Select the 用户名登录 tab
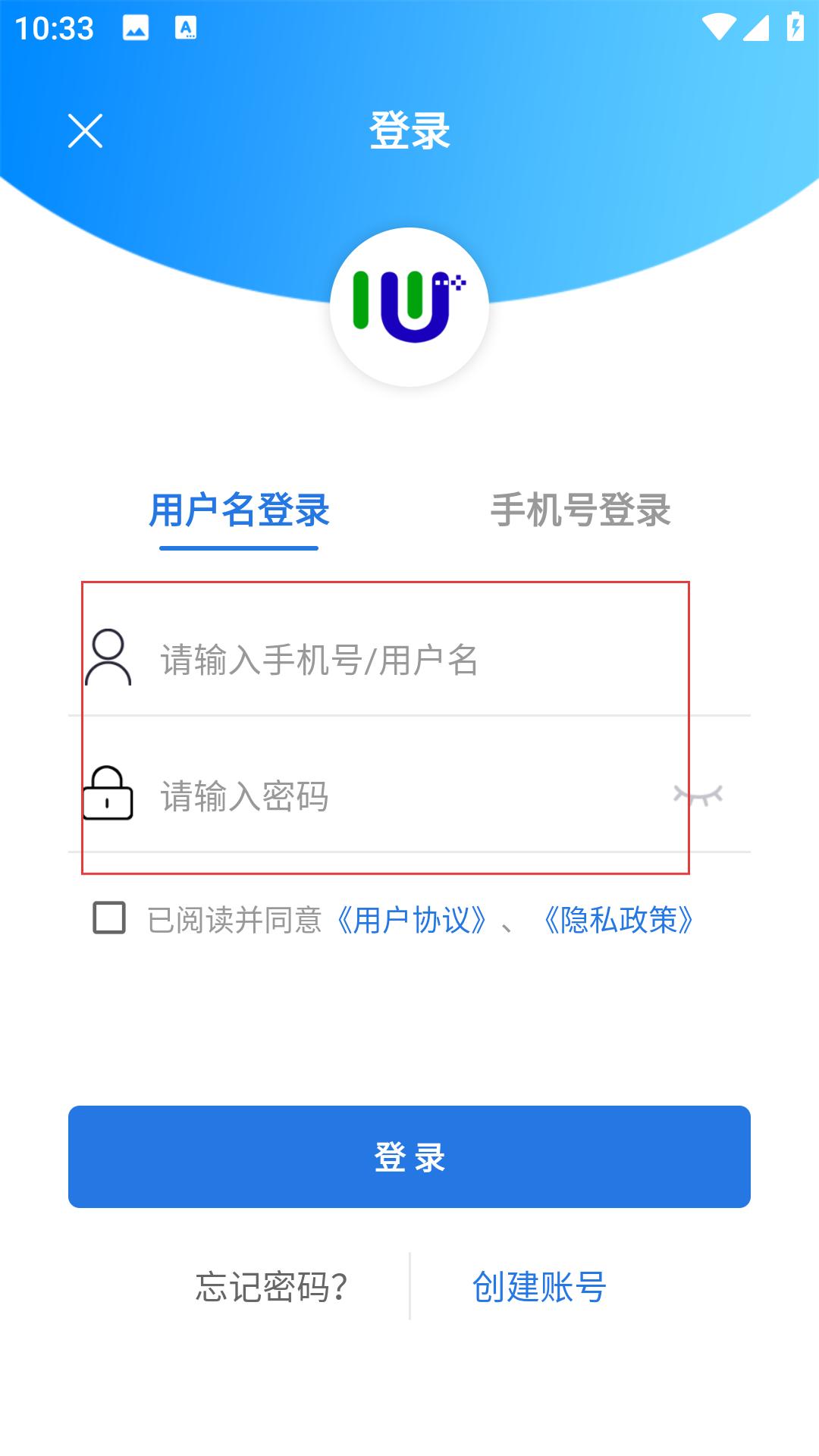The image size is (819, 1456). click(x=239, y=510)
